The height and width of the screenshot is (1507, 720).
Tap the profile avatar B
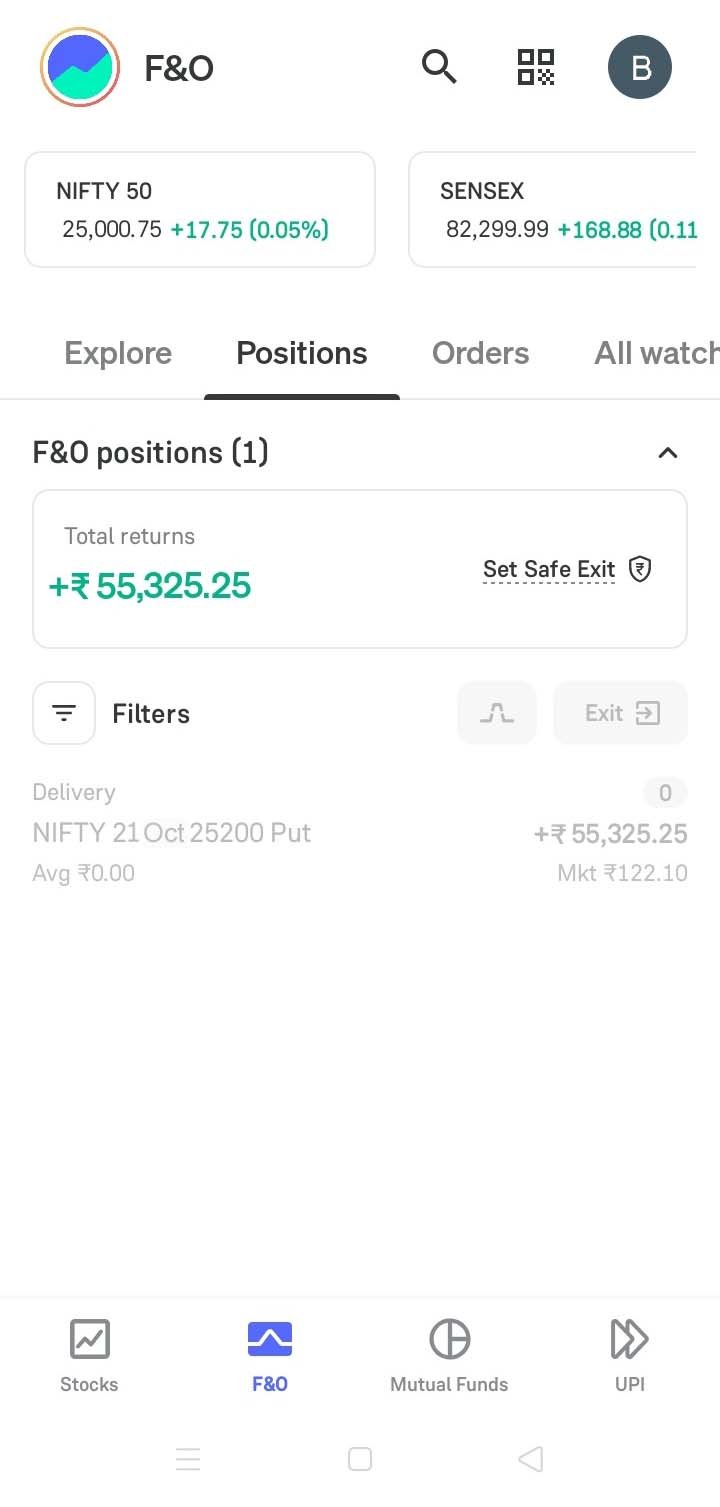pyautogui.click(x=640, y=67)
